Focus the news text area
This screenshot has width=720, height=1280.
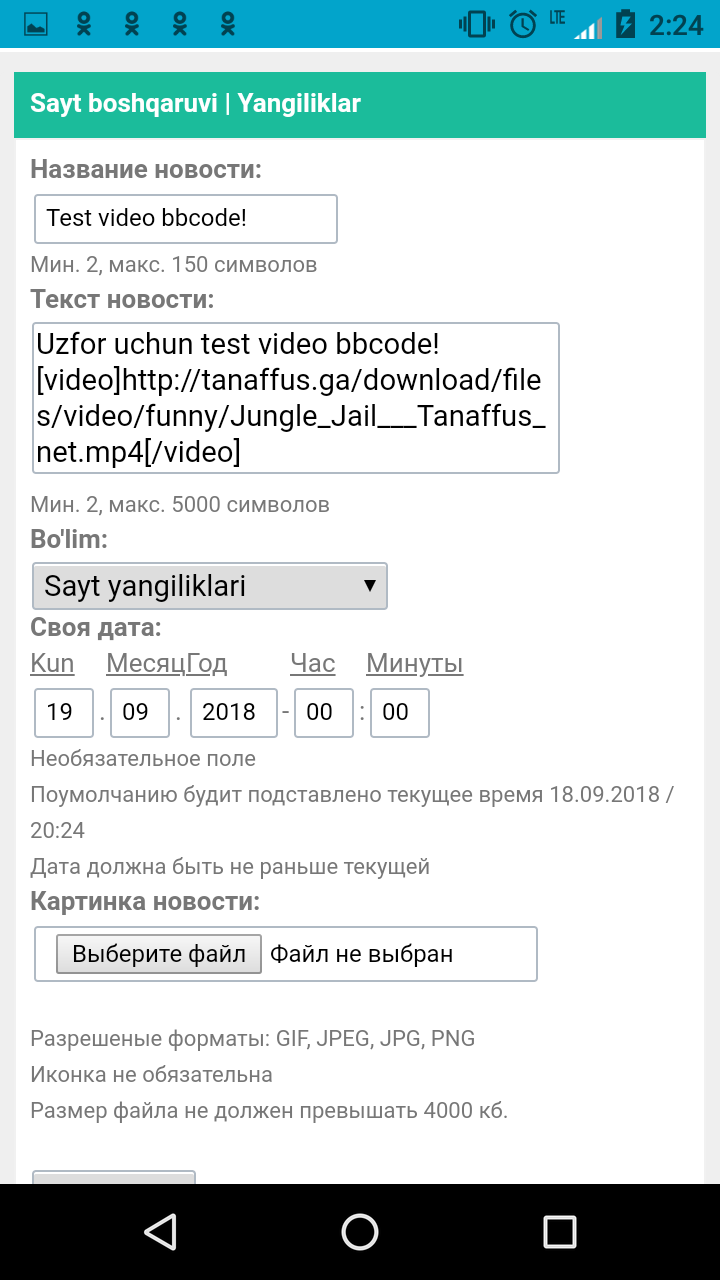(x=295, y=397)
